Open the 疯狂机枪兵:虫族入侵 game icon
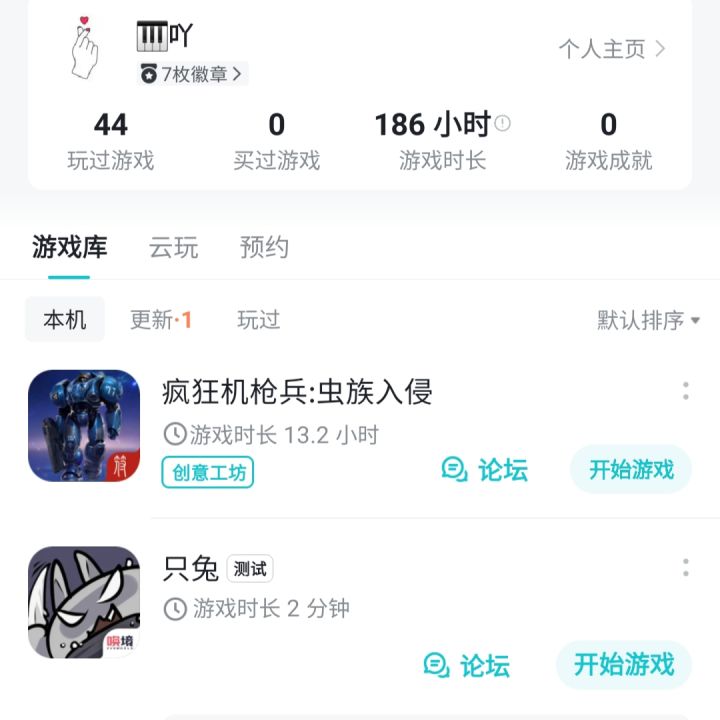Image resolution: width=720 pixels, height=720 pixels. (84, 426)
